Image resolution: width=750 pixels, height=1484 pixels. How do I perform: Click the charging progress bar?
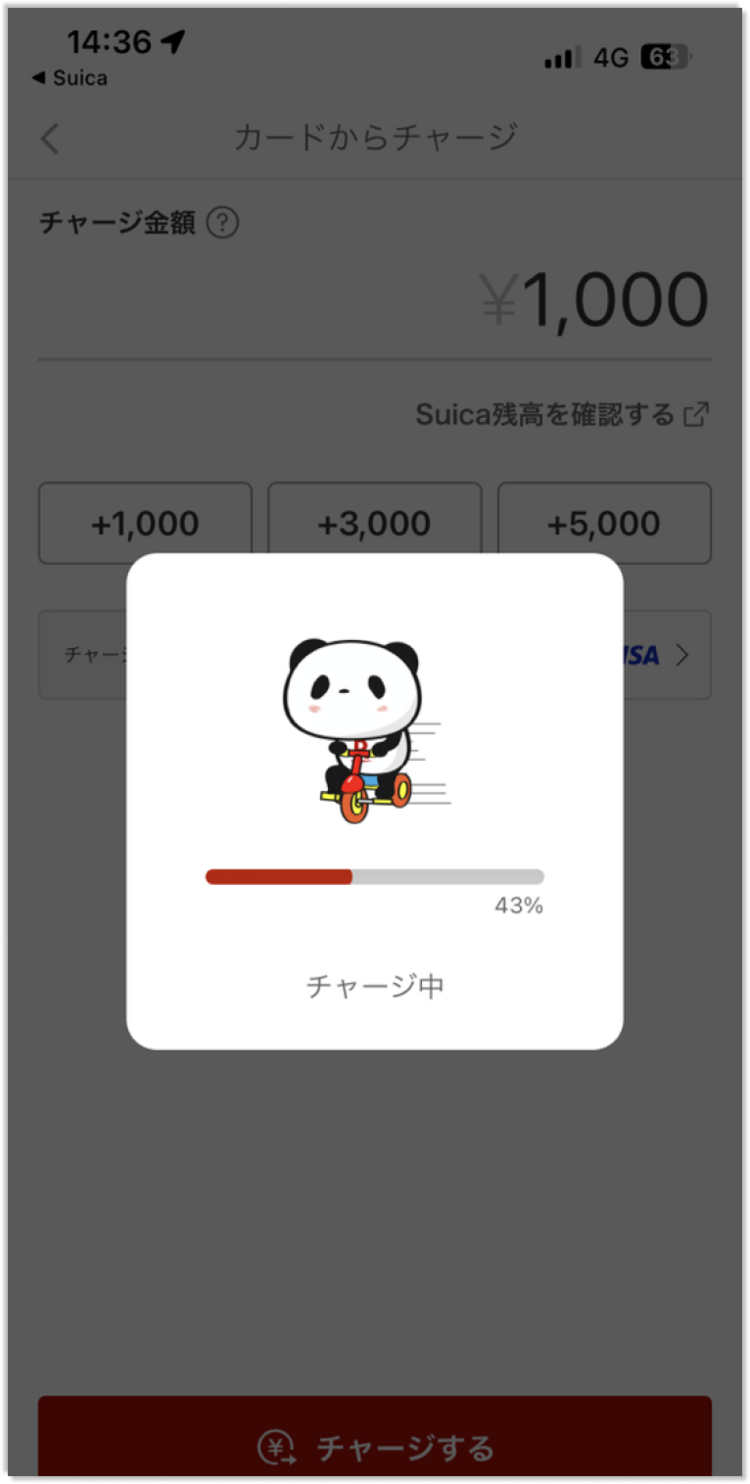click(374, 875)
